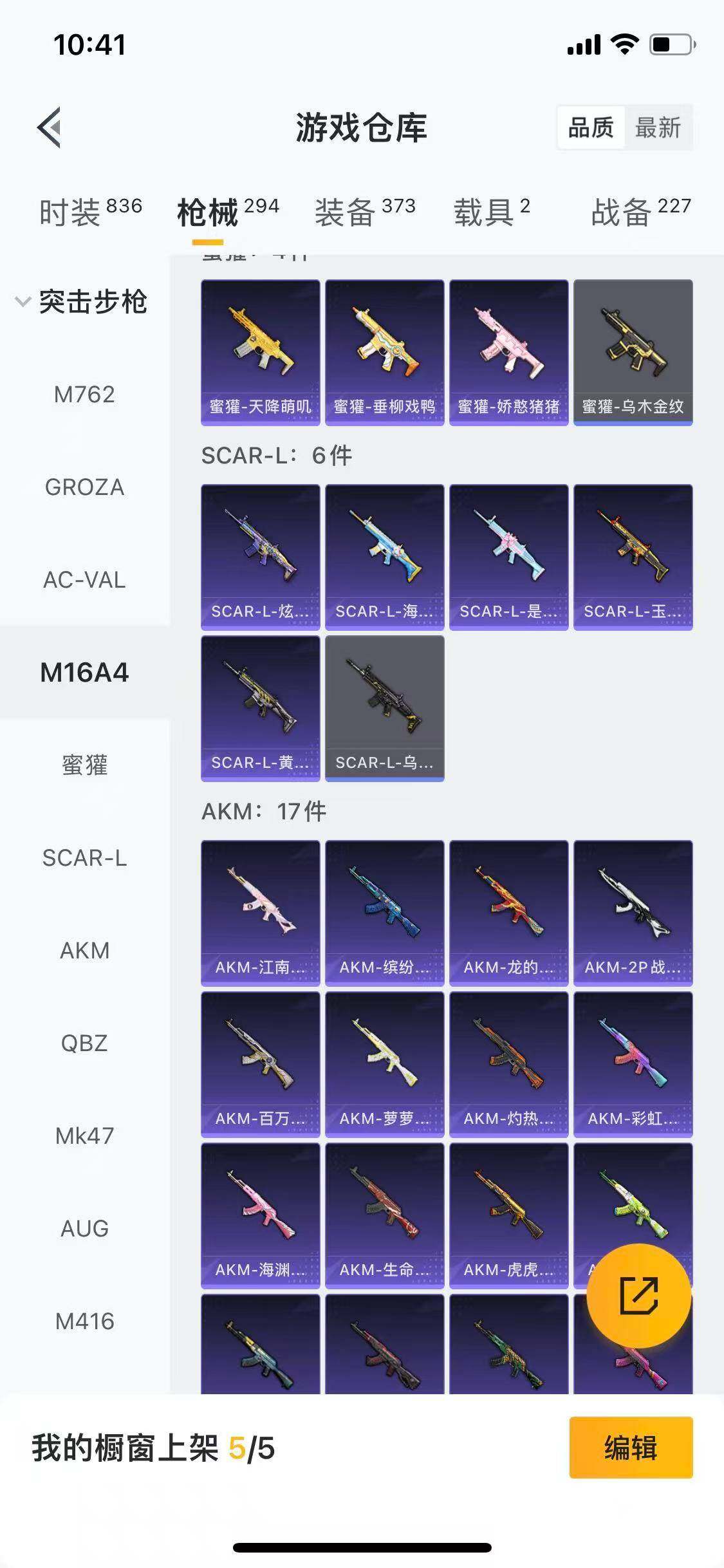The image size is (724, 1568).
Task: Jump to the AUG weapon section
Action: click(x=84, y=1229)
